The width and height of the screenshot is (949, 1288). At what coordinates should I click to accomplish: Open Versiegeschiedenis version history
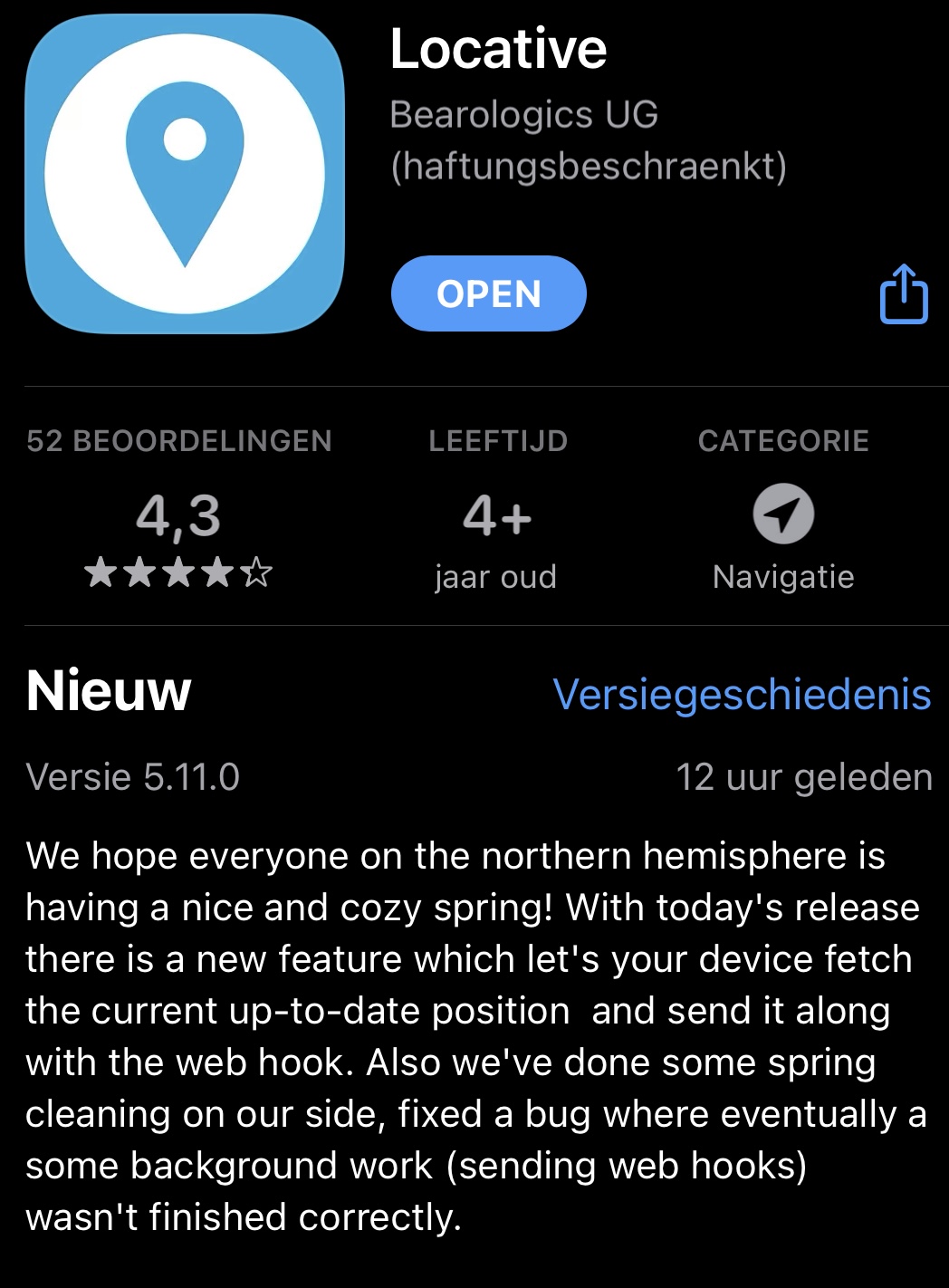pos(742,695)
